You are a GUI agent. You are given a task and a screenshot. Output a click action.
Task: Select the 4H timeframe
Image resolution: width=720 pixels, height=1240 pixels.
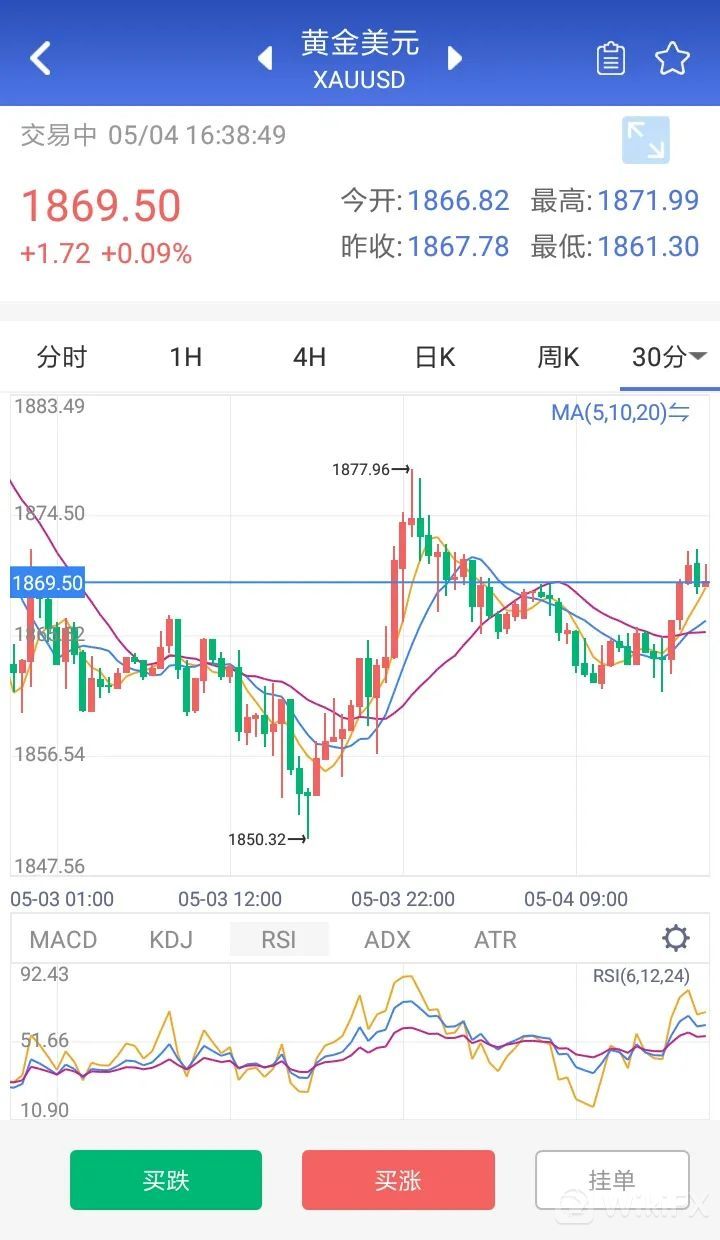[x=309, y=357]
